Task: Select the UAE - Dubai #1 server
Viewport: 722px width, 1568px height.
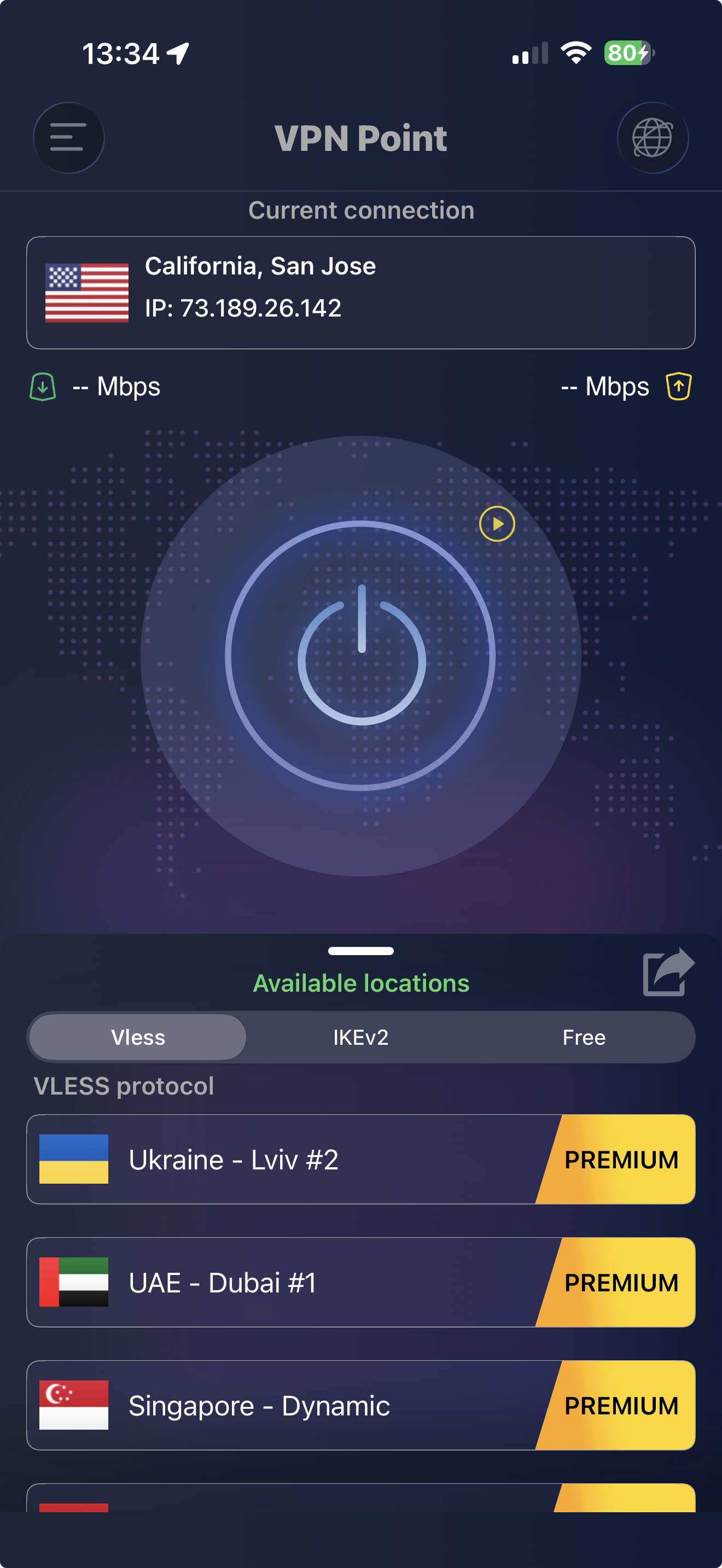Action: (274, 1282)
